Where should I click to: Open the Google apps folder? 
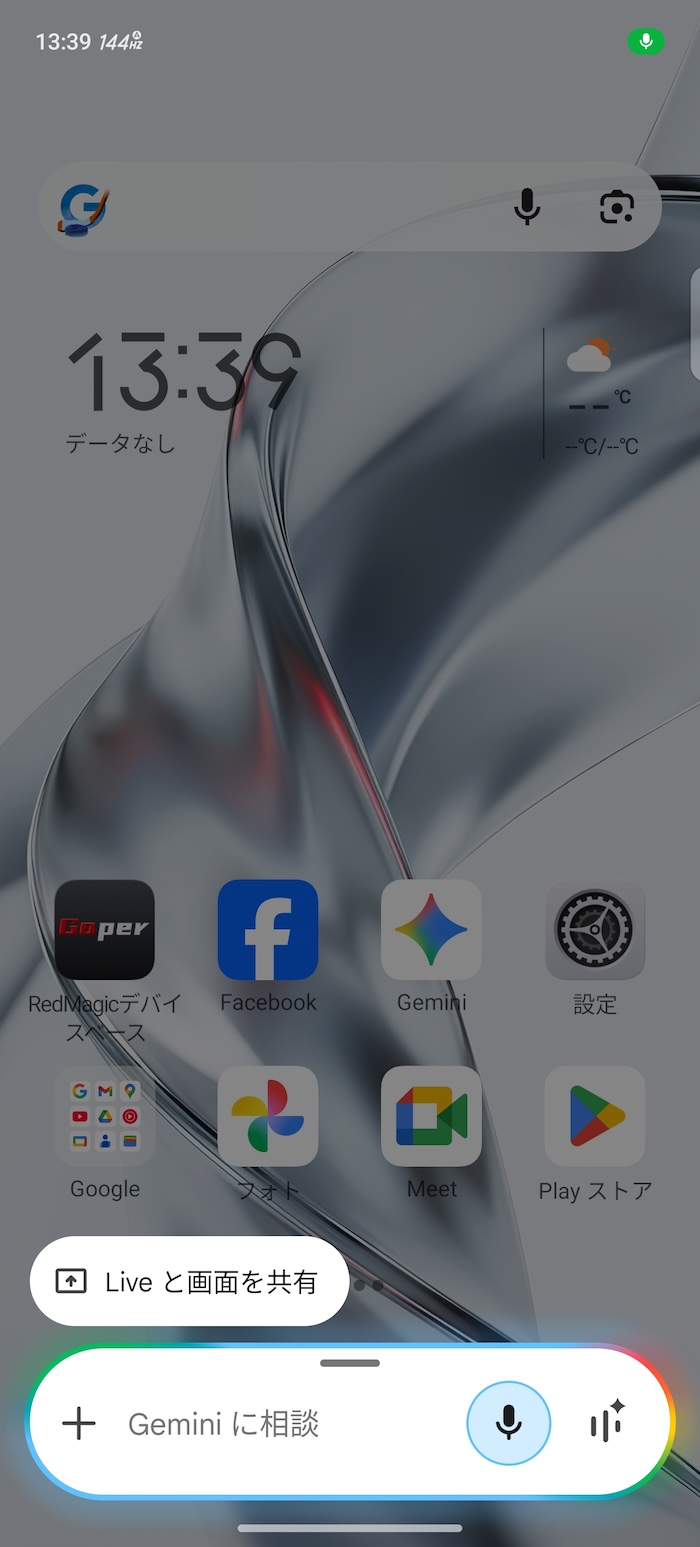(x=105, y=1116)
